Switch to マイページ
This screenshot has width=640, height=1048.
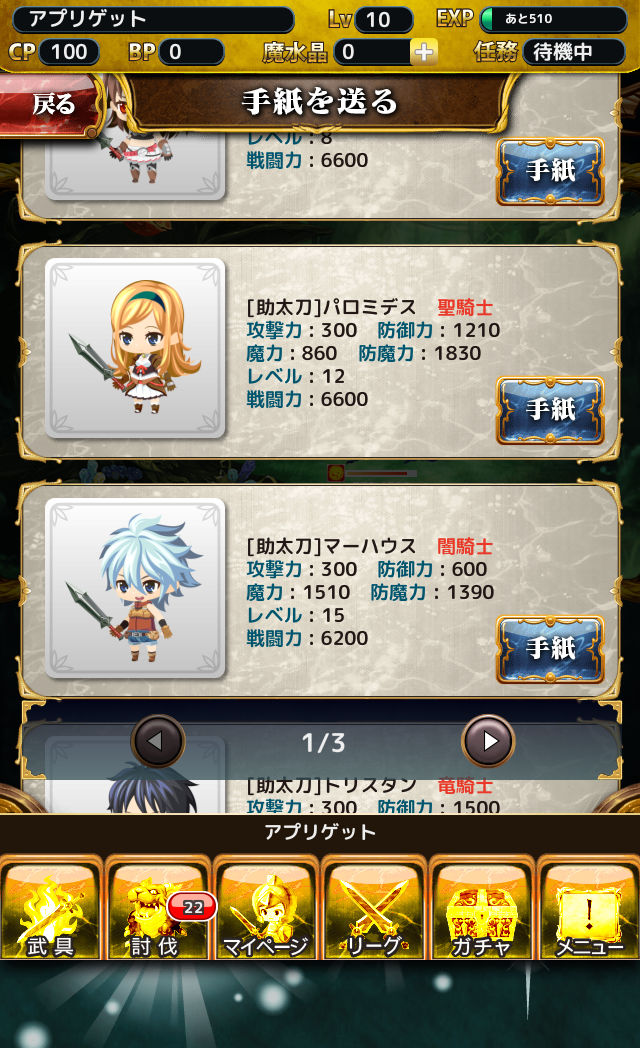pos(266,910)
